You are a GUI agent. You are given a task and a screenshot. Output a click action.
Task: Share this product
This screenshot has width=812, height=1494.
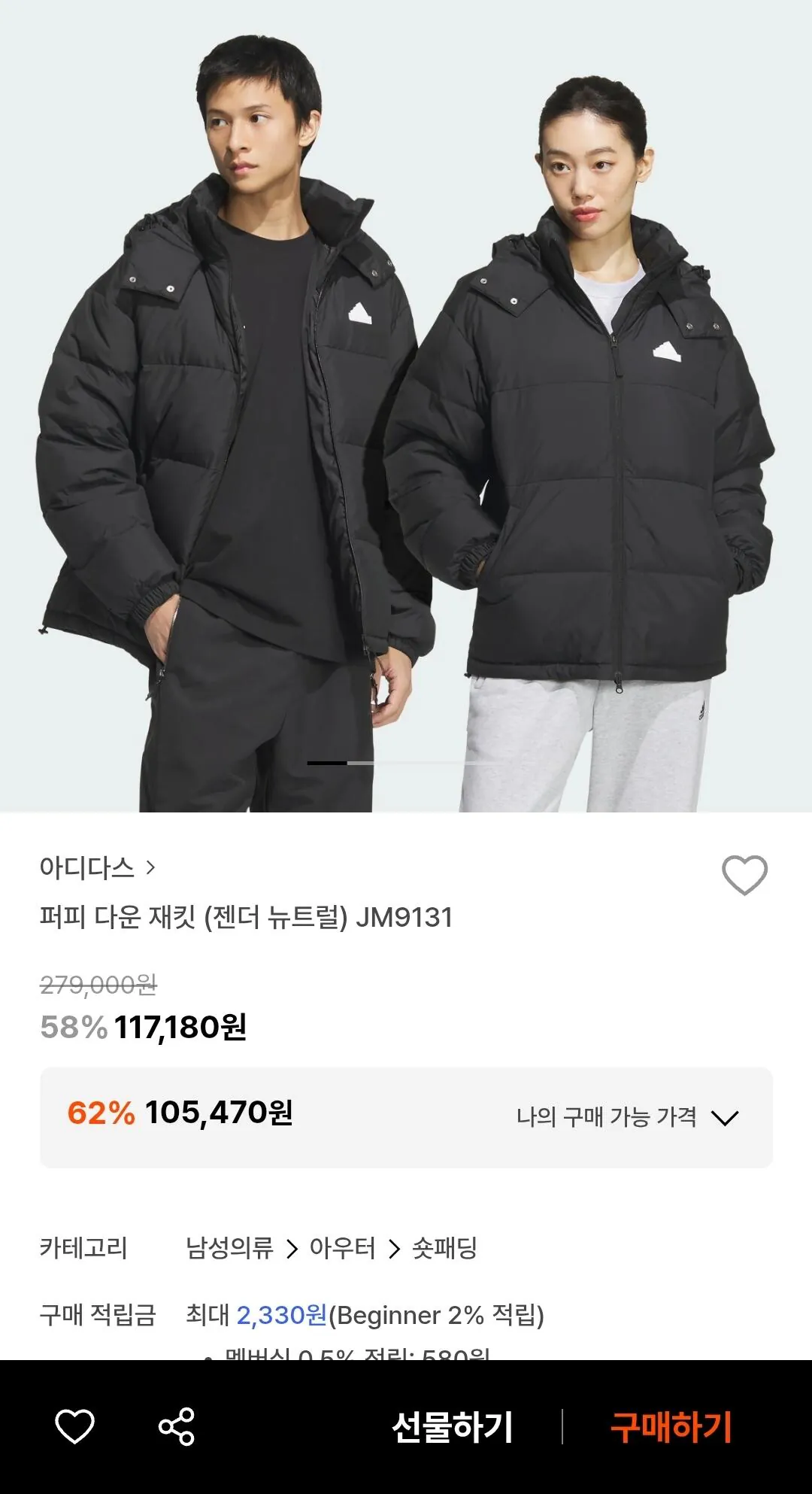[177, 1427]
